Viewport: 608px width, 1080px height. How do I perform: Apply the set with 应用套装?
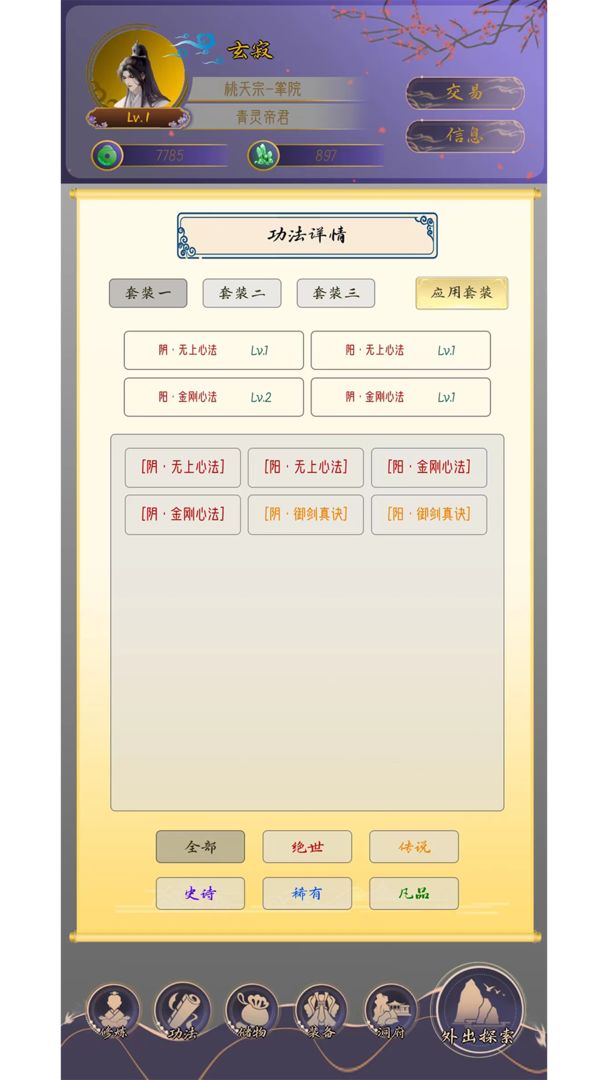tap(461, 293)
